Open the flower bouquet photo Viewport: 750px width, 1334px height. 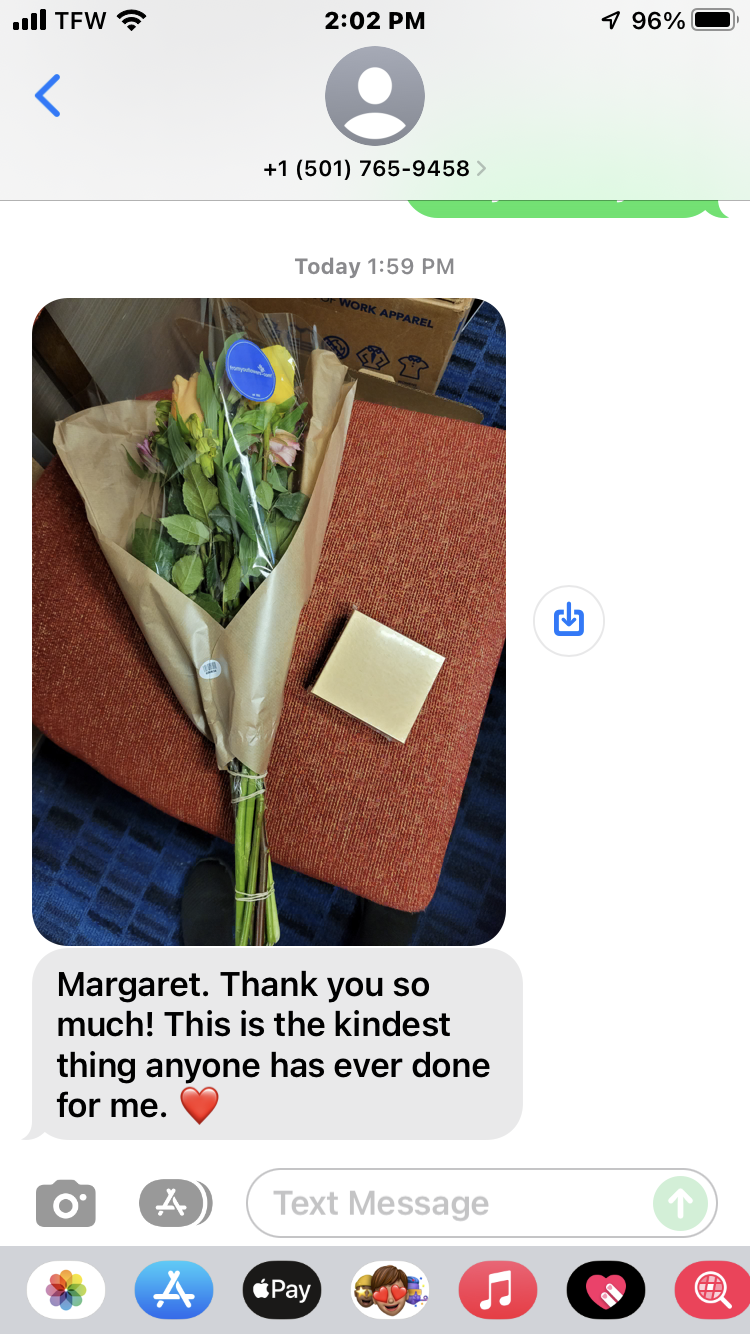[268, 620]
